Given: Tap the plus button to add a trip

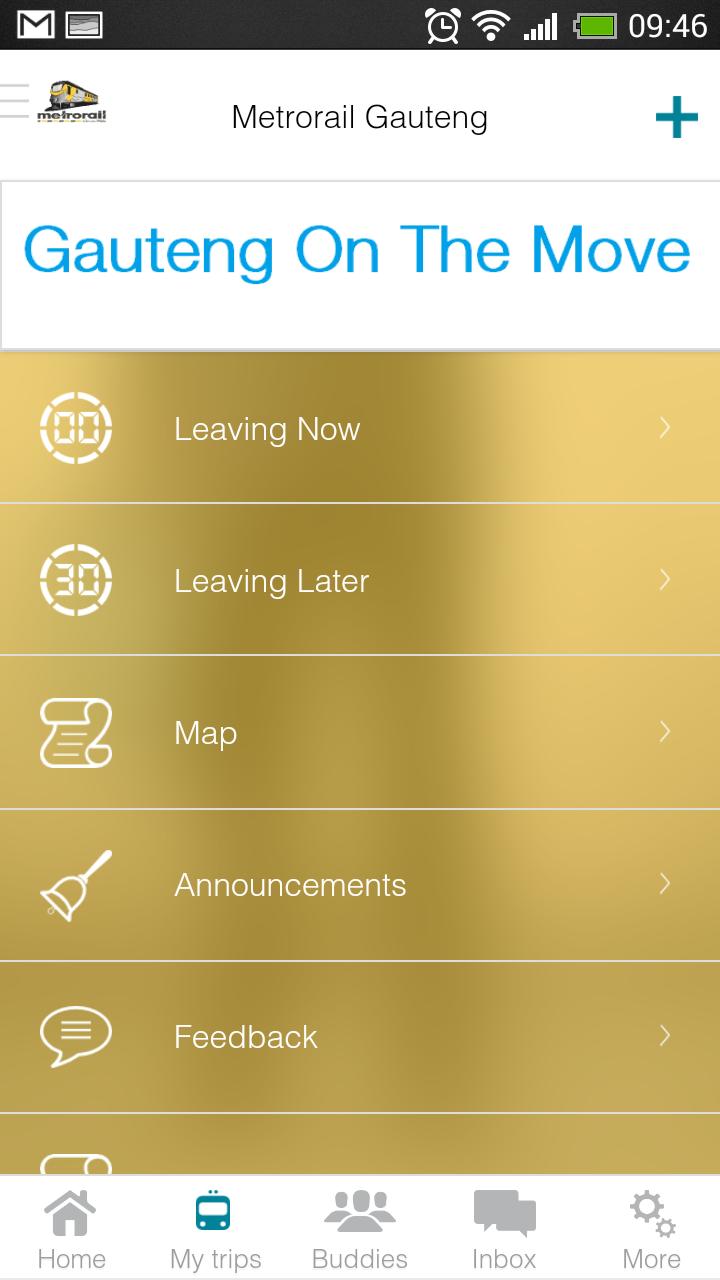Looking at the screenshot, I should 676,116.
